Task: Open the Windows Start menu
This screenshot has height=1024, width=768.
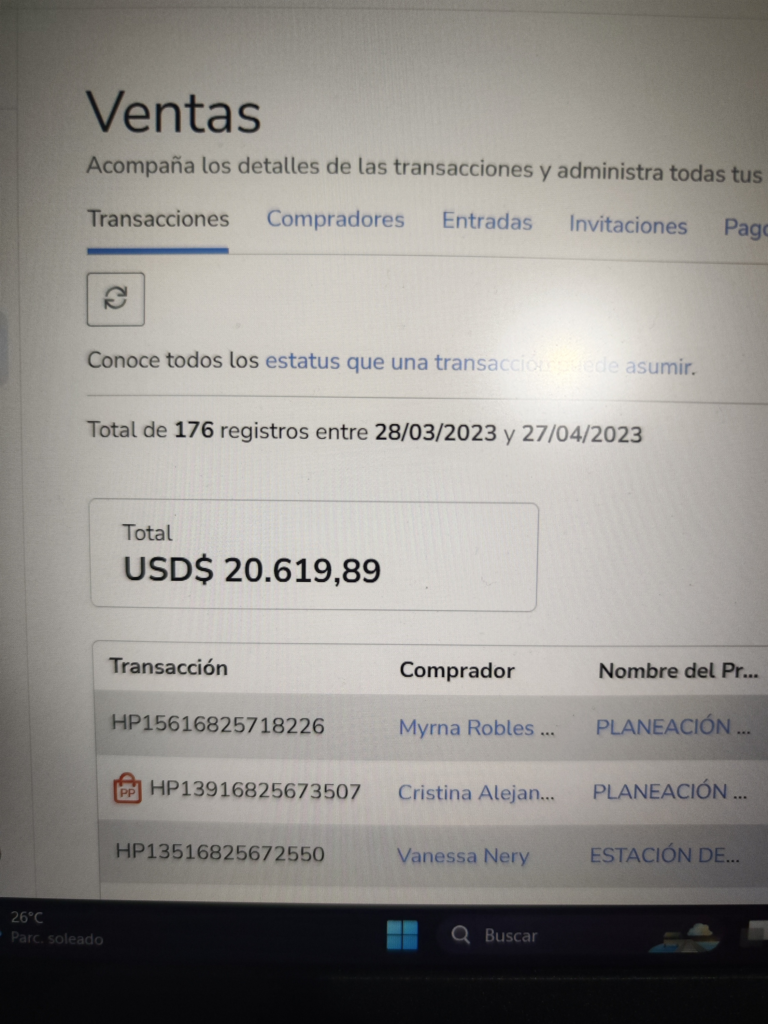Action: coord(402,936)
